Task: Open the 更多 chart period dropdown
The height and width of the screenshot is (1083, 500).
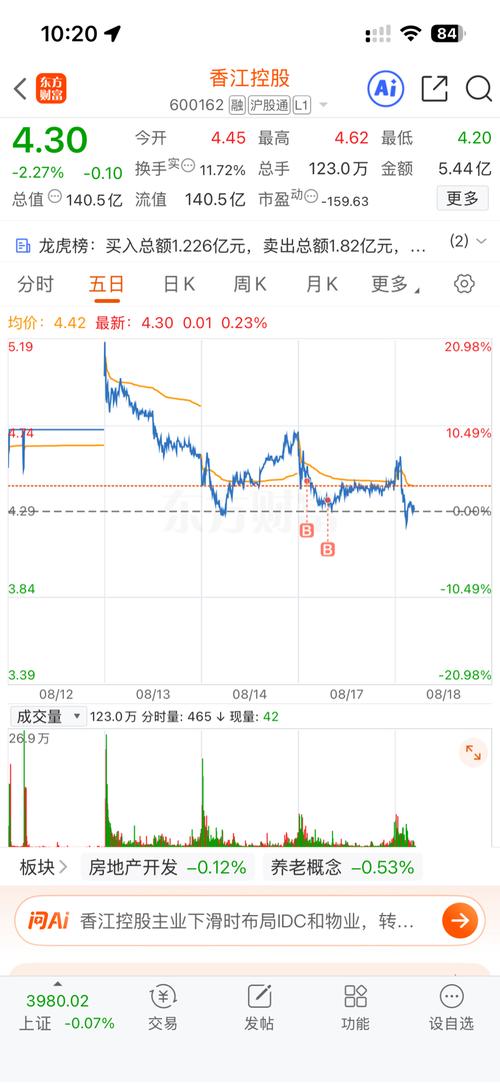Action: click(396, 284)
